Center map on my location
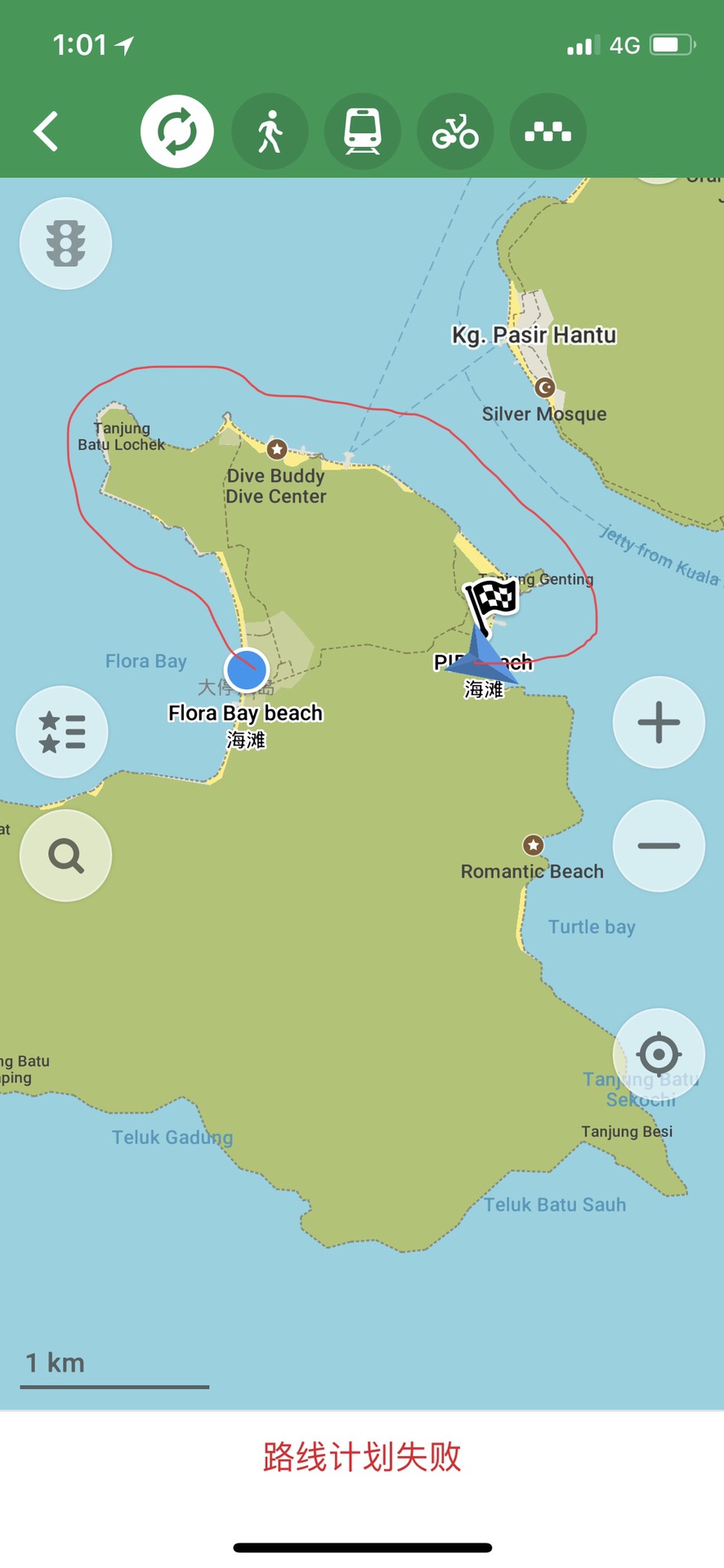Viewport: 724px width, 1568px height. pos(659,1053)
